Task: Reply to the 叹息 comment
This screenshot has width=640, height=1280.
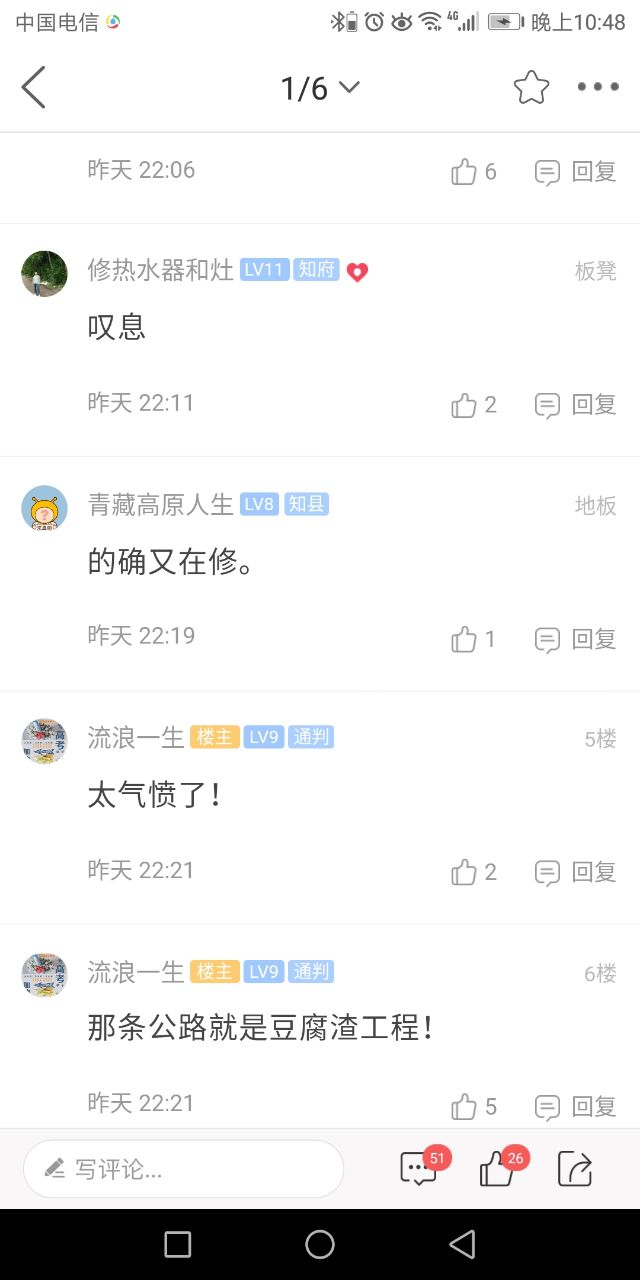Action: (576, 405)
